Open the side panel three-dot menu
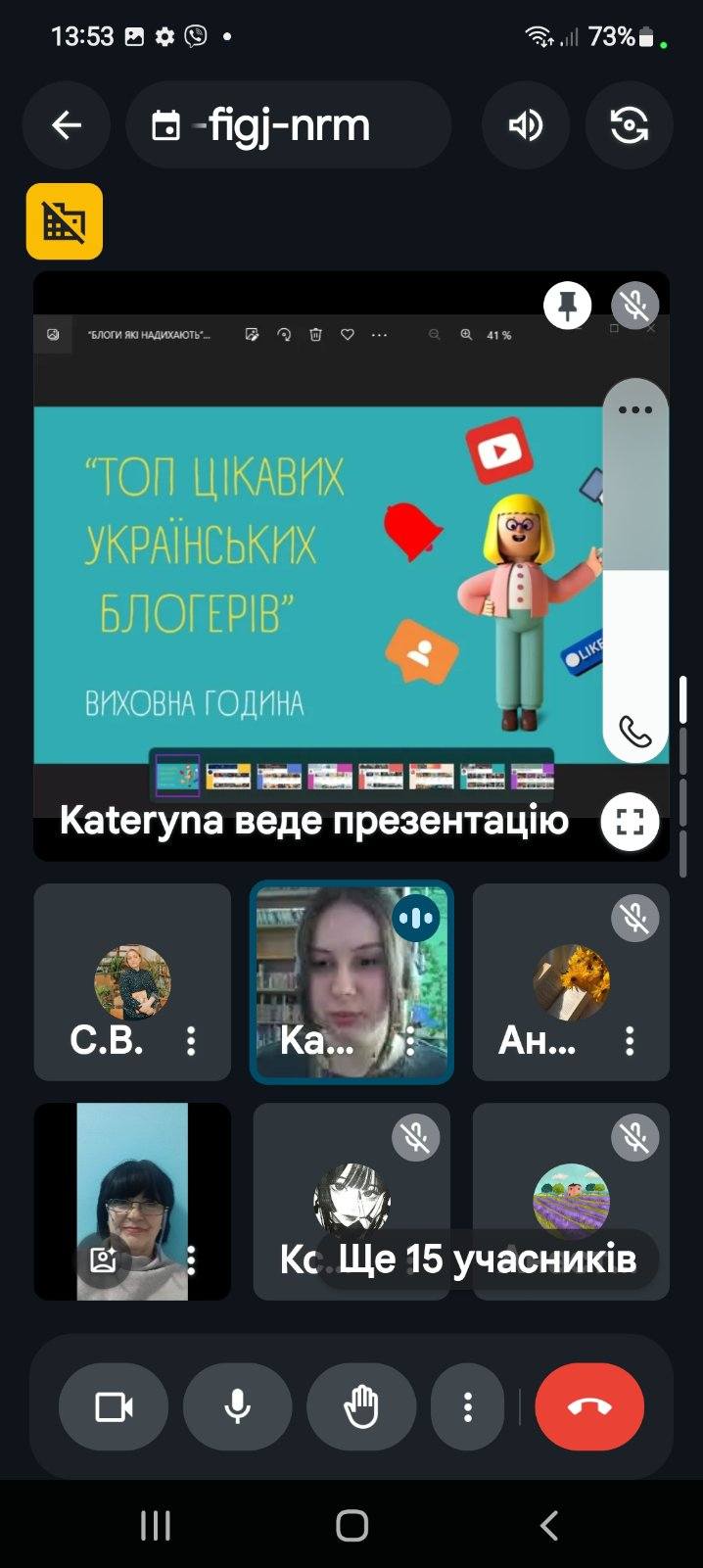The height and width of the screenshot is (1568, 703). (x=635, y=410)
